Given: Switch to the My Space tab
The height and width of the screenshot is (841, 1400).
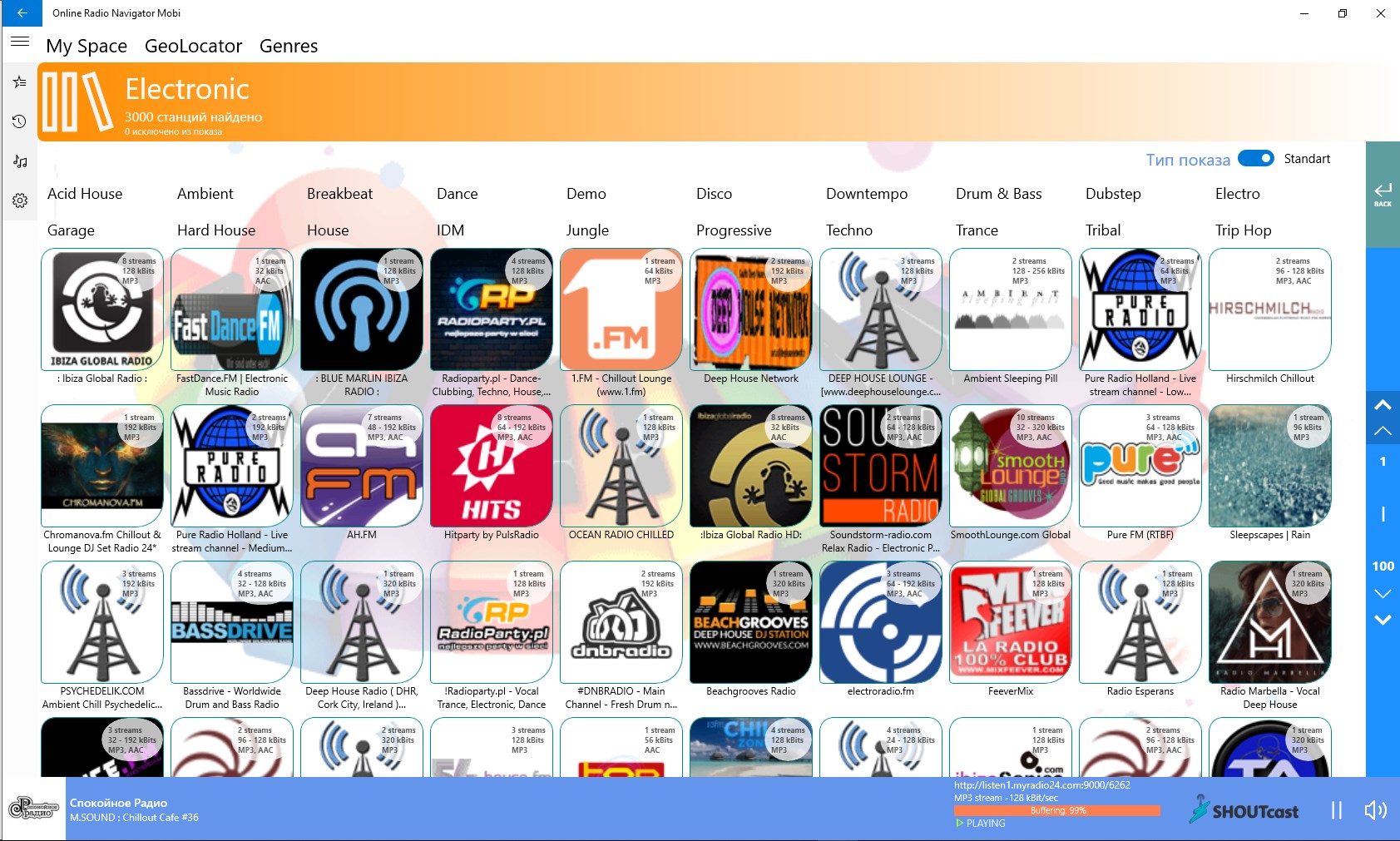Looking at the screenshot, I should (87, 47).
